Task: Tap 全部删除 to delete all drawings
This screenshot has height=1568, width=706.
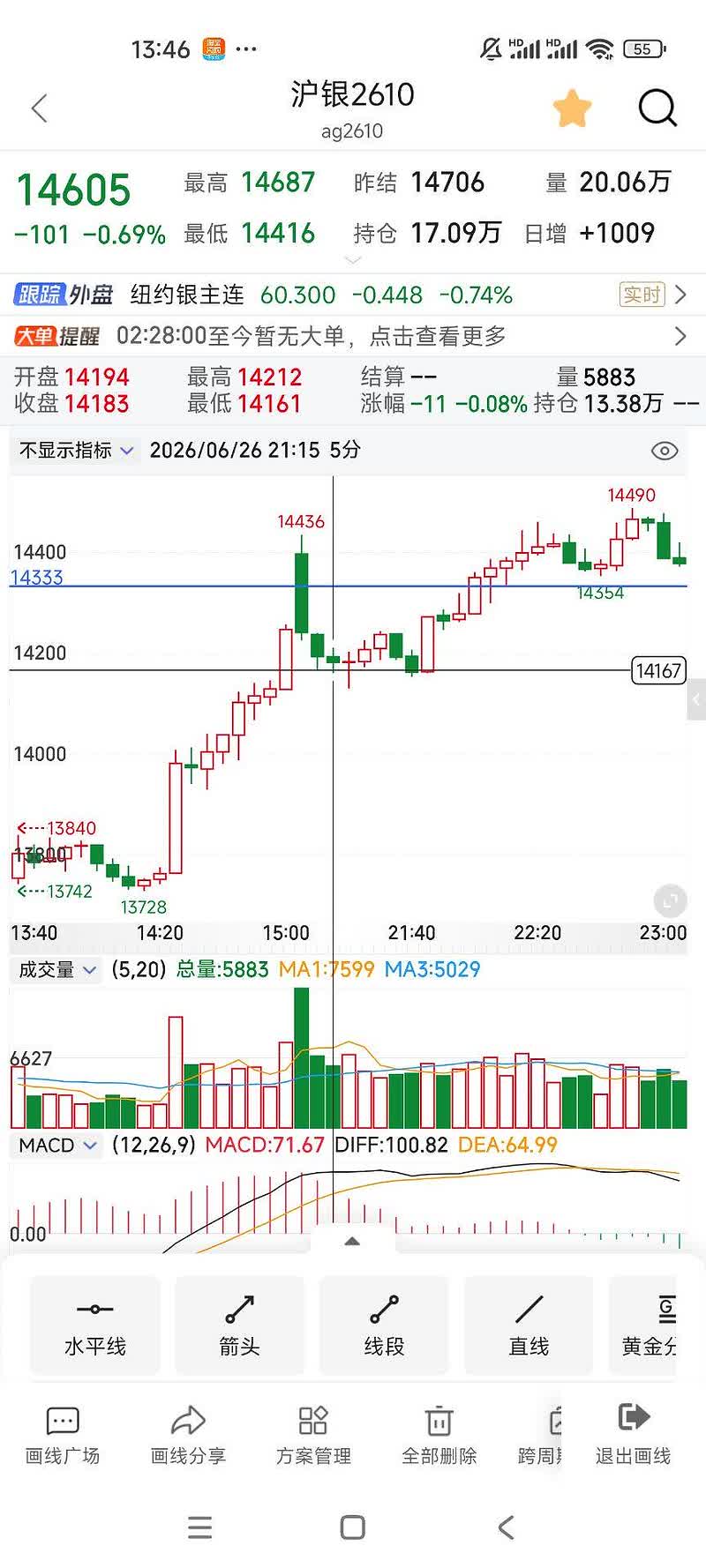Action: 439,1436
